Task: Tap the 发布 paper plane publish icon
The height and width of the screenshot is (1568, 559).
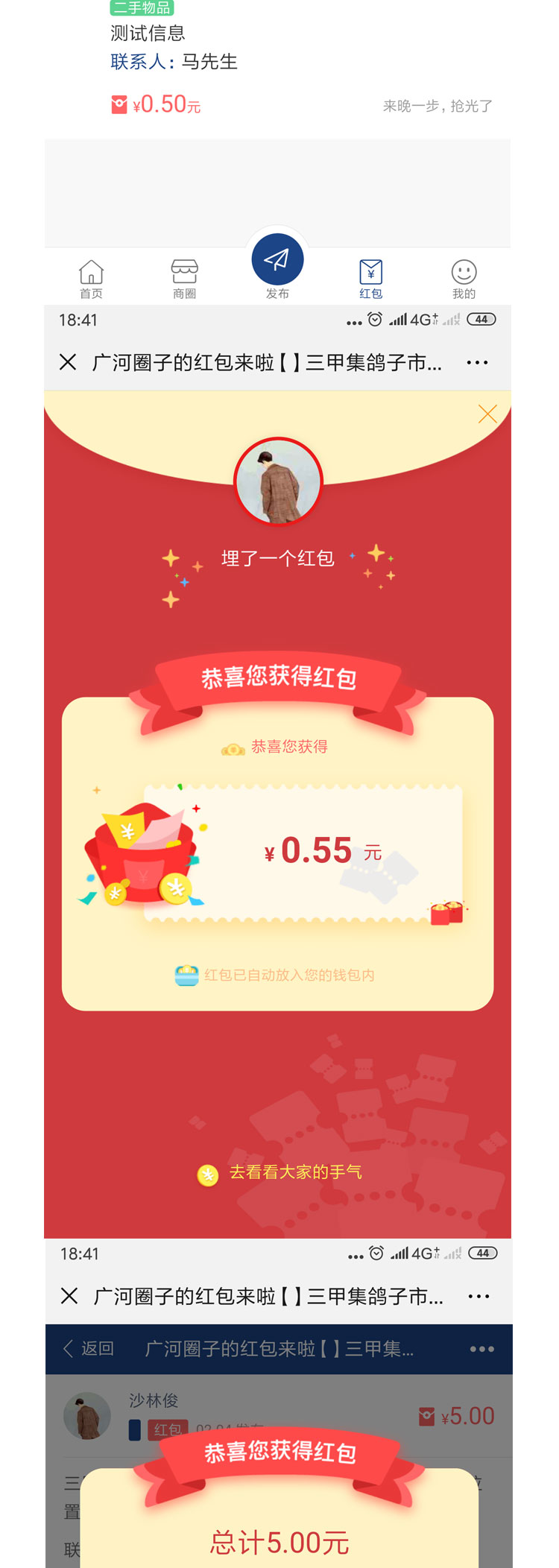Action: [277, 259]
